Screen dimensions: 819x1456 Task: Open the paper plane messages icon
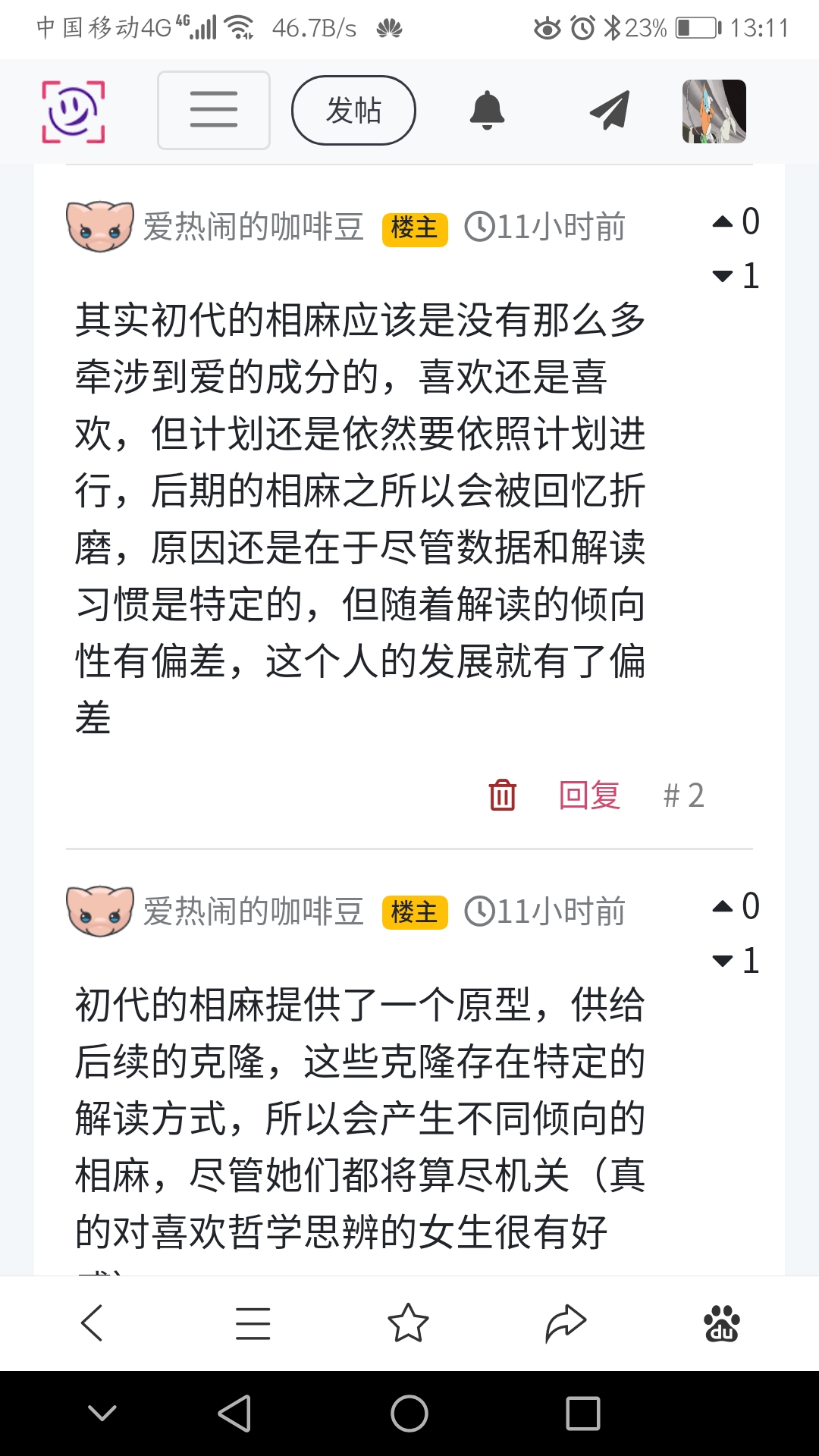point(610,111)
